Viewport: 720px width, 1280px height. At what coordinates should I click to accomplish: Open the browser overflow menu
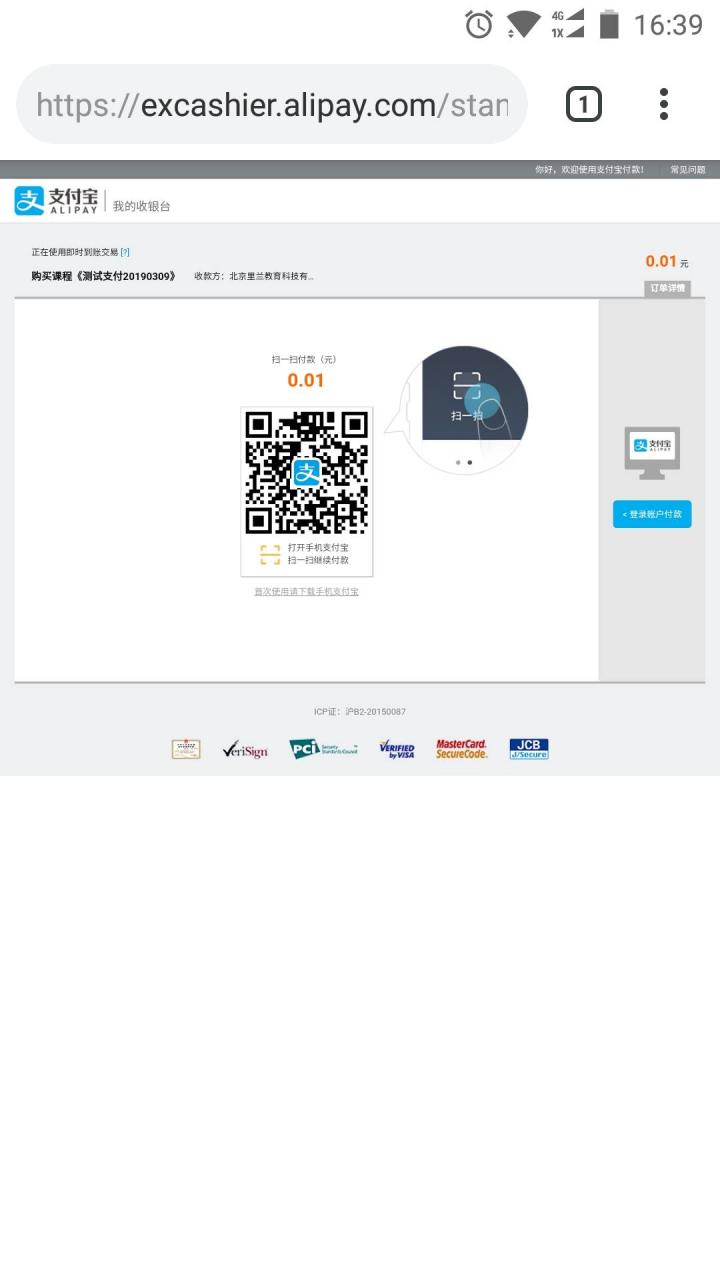663,104
